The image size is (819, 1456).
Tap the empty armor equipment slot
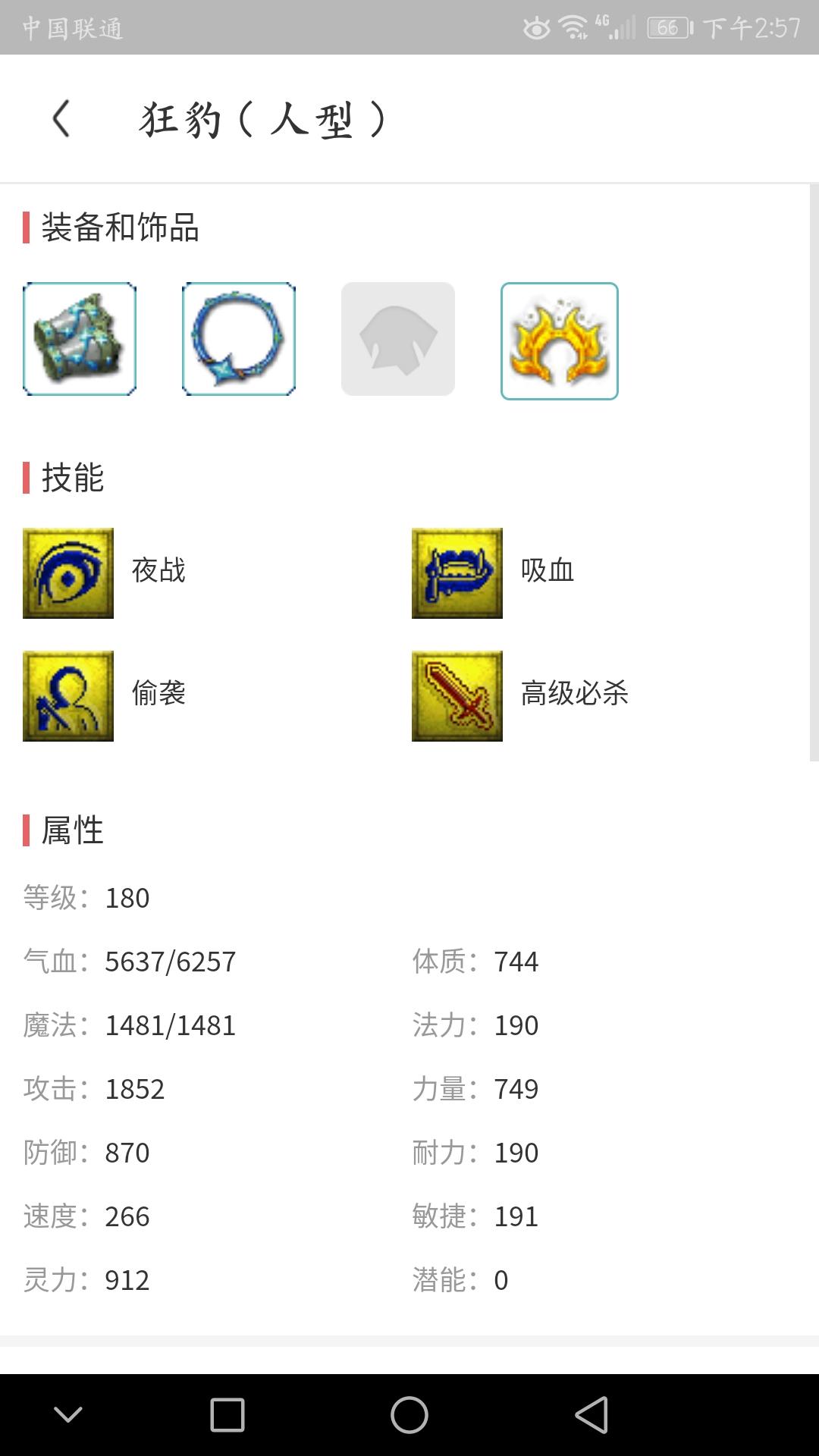(x=398, y=339)
